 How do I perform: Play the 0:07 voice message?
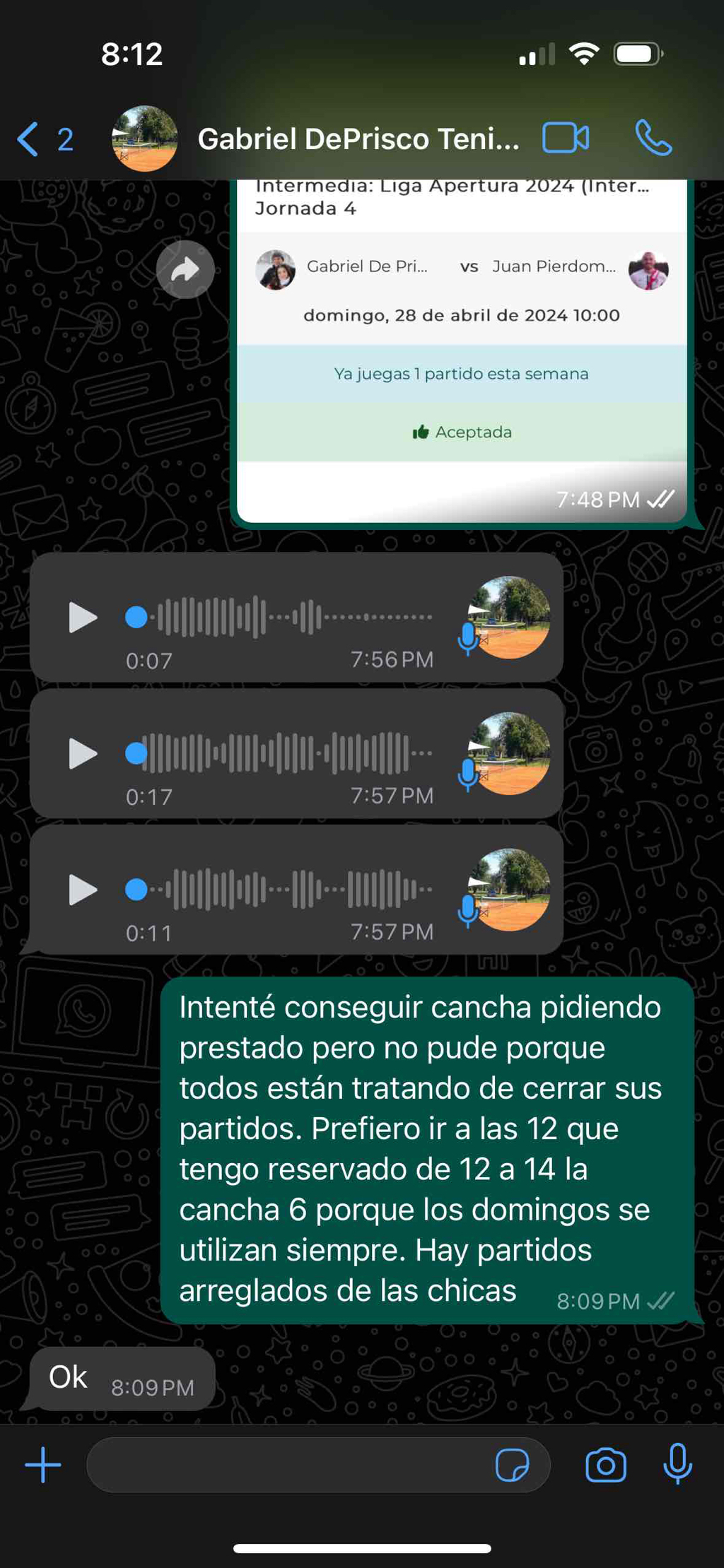click(x=83, y=618)
